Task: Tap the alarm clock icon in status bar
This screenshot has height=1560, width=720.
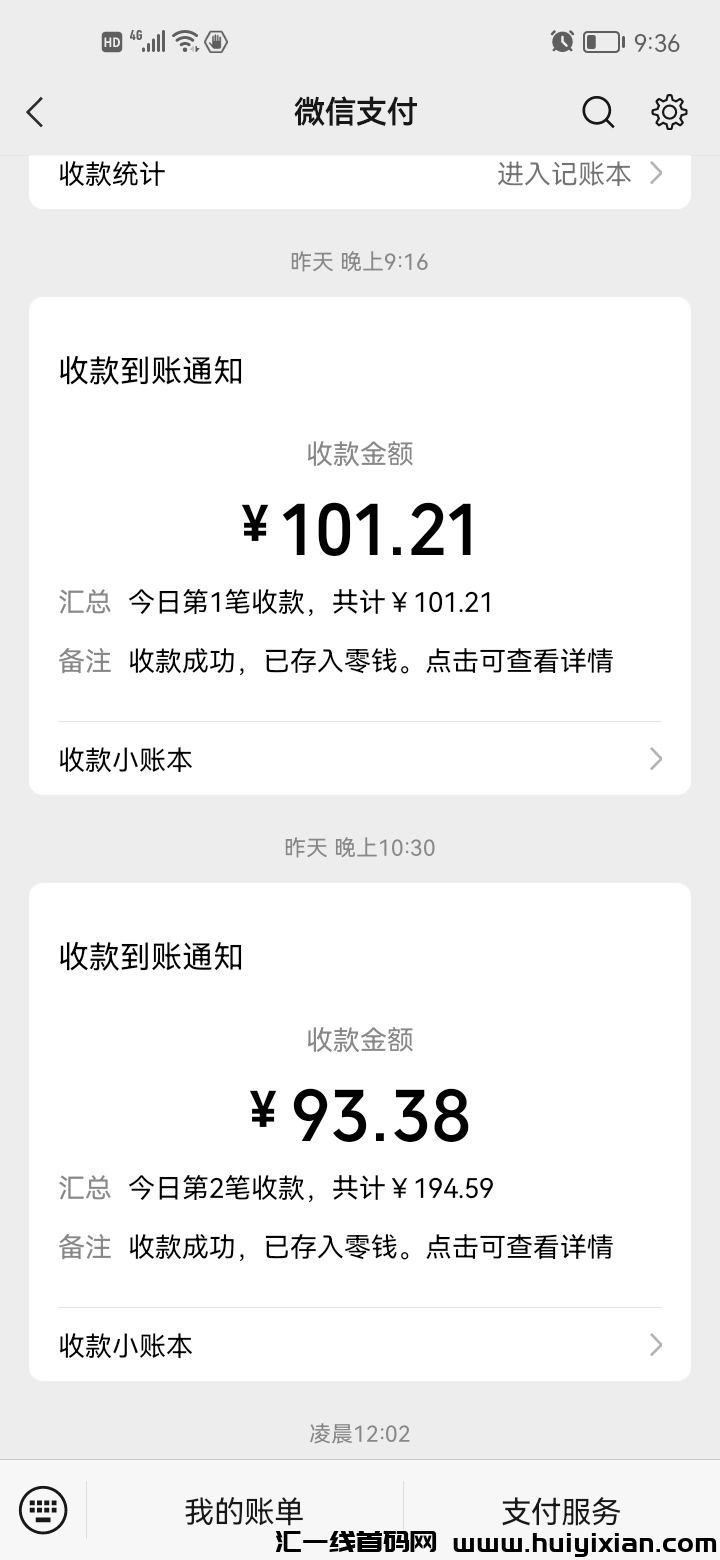Action: (561, 41)
